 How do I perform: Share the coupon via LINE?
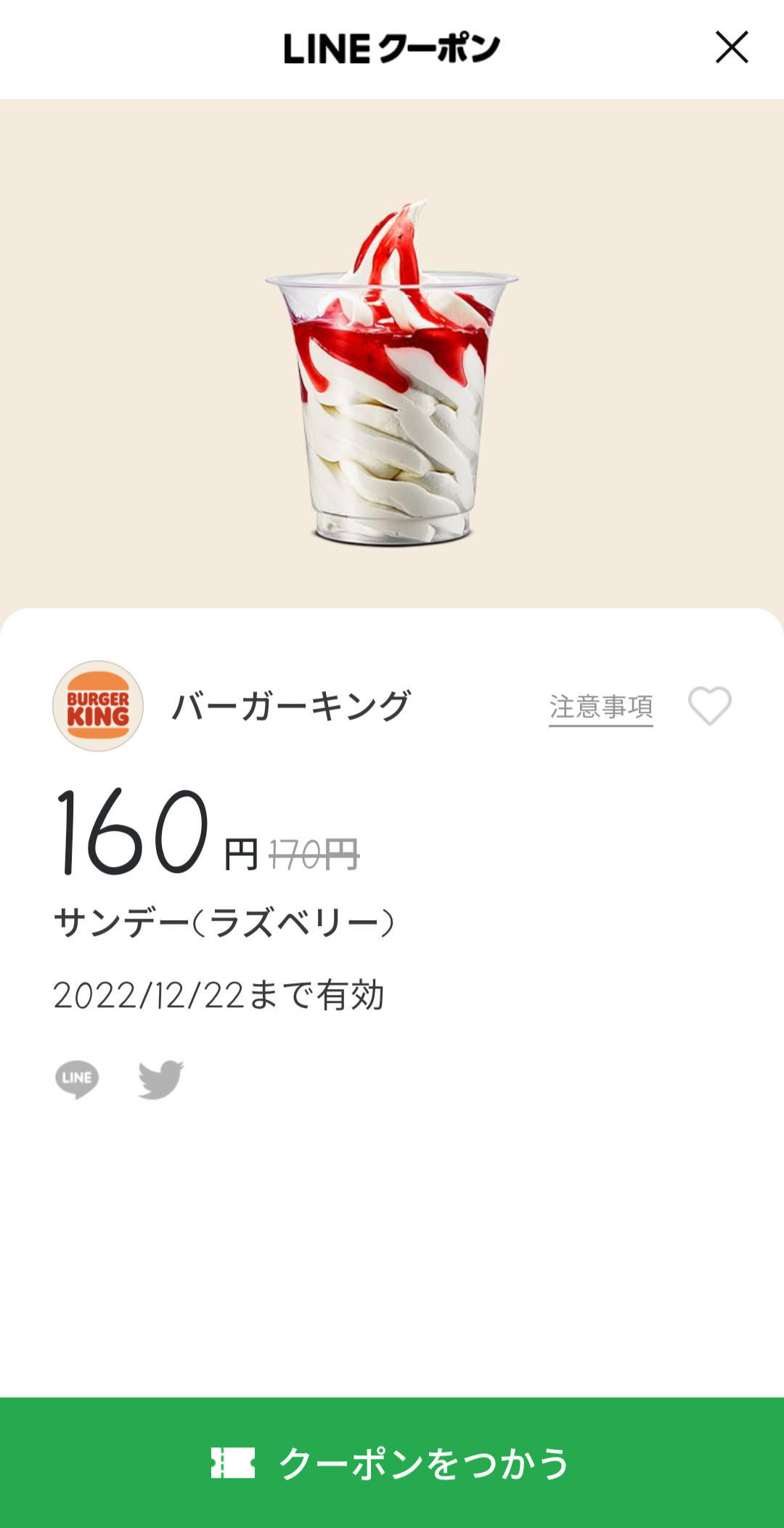tap(77, 1079)
